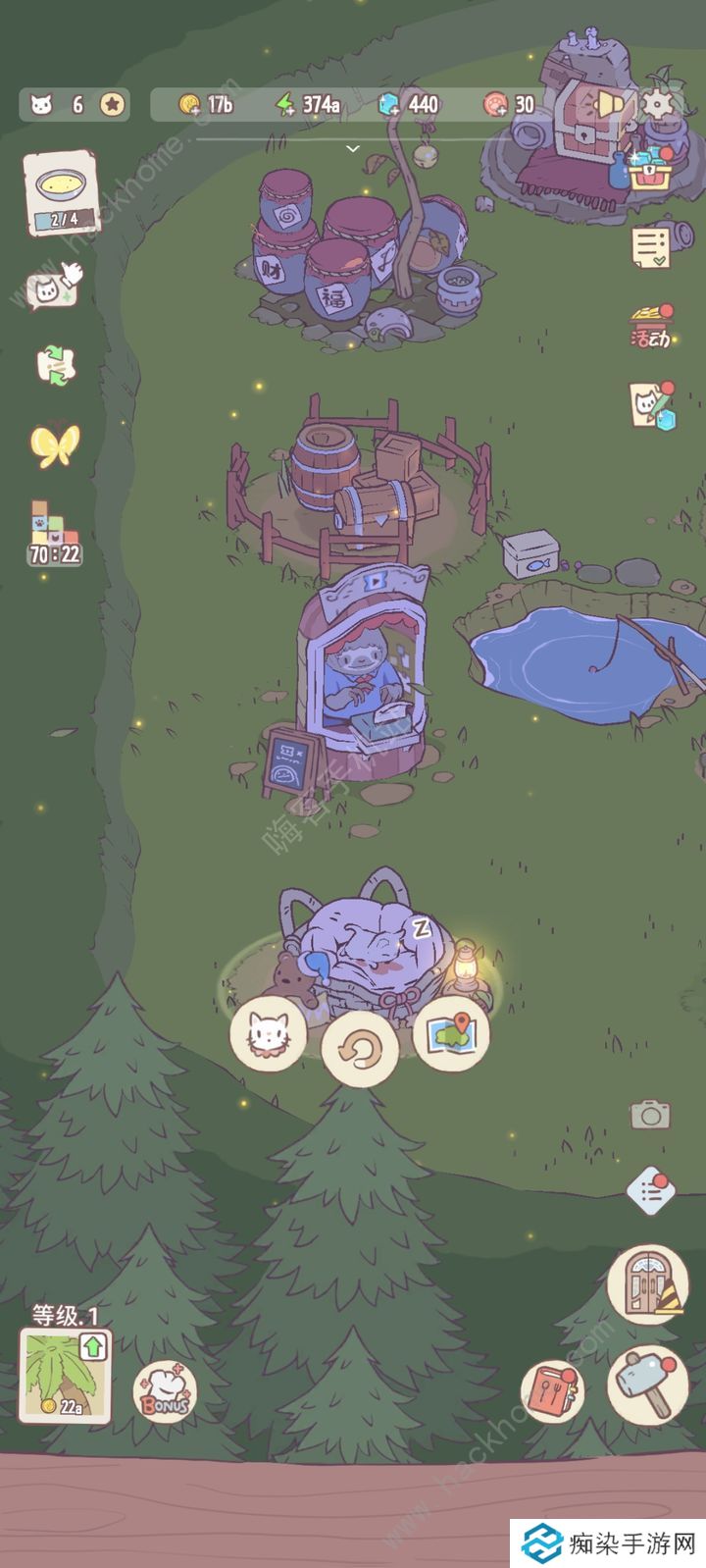The image size is (706, 1568).
Task: Open the cat speech bubble icon
Action: coord(53,287)
